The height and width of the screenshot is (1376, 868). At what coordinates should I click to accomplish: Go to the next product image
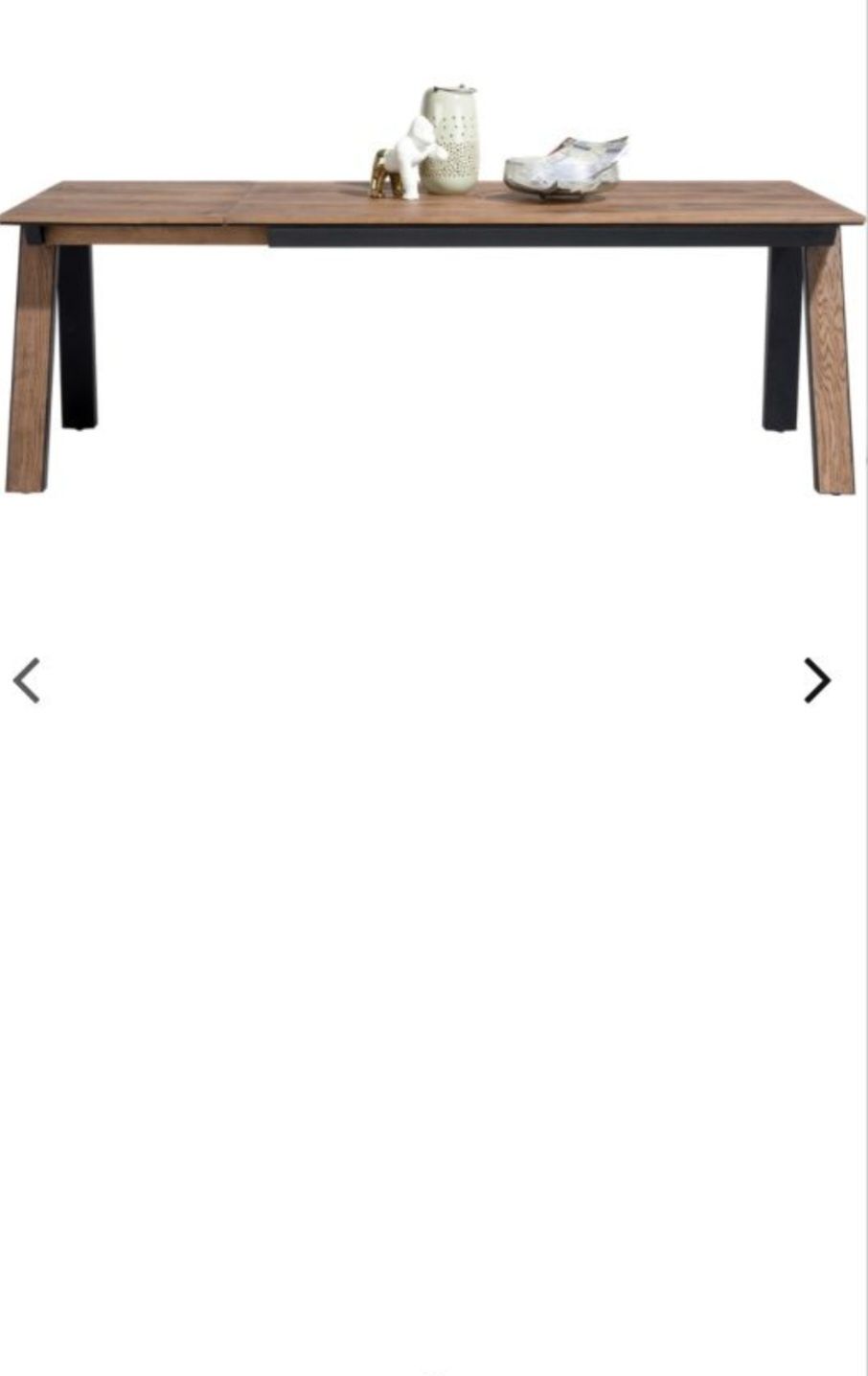click(x=816, y=680)
